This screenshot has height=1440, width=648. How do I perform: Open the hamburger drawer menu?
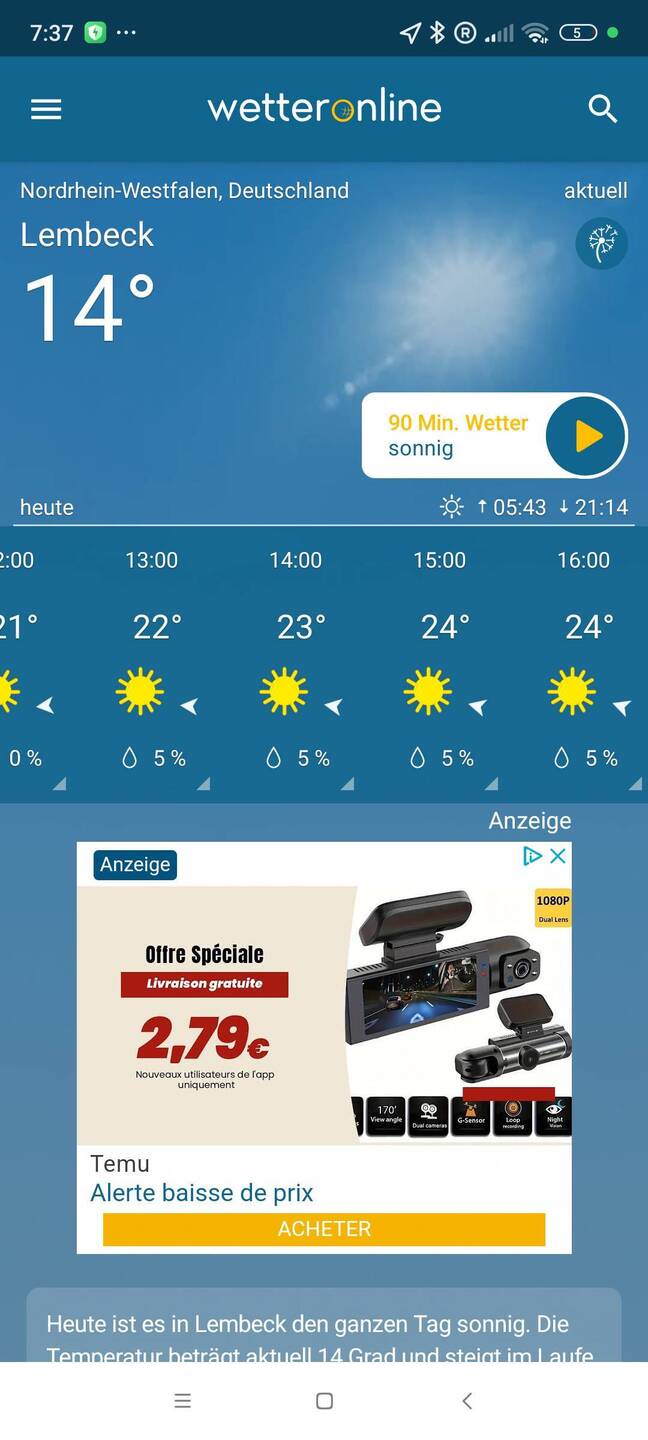[46, 109]
